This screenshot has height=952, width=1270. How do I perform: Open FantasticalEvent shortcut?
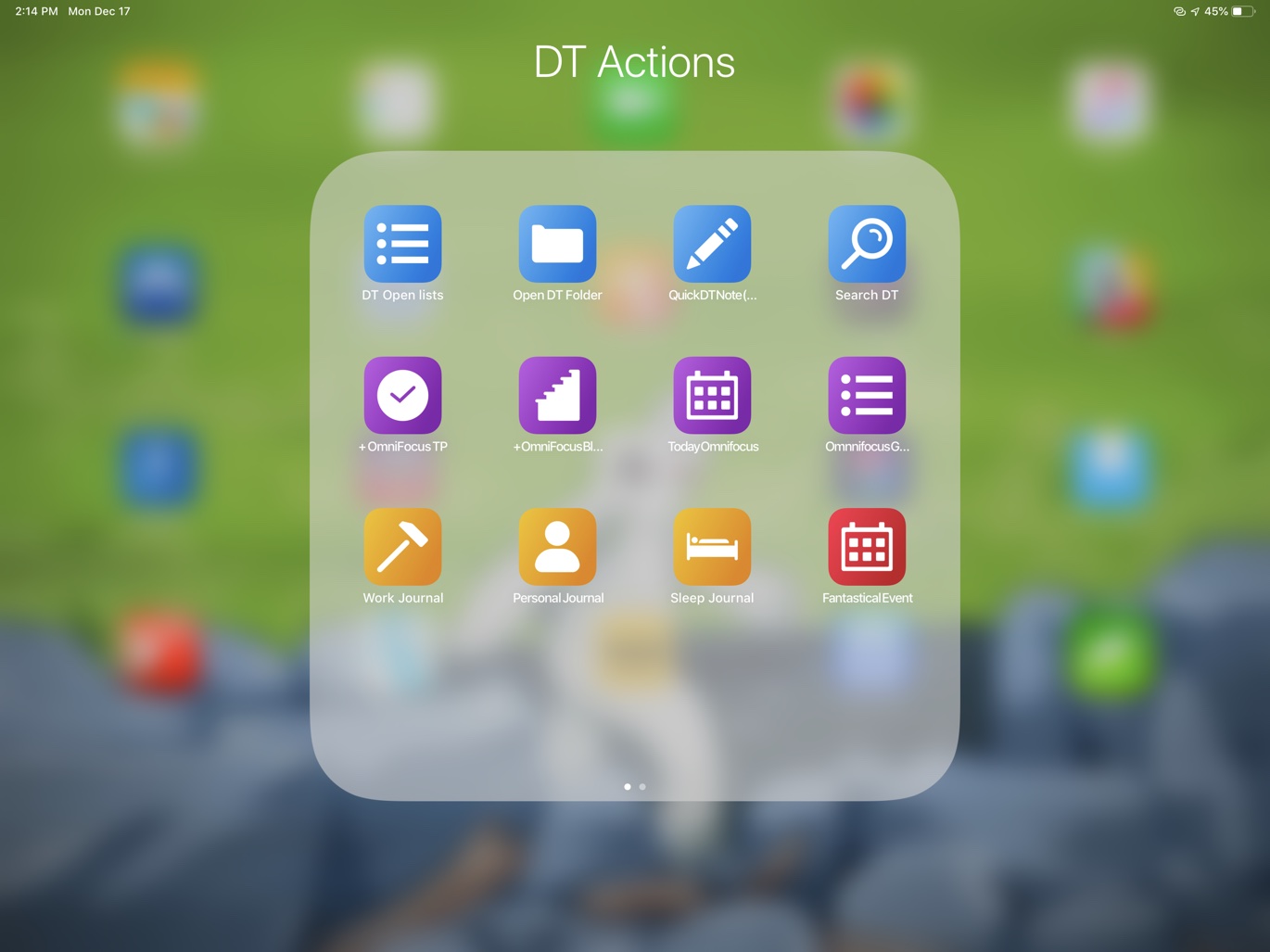(x=867, y=547)
